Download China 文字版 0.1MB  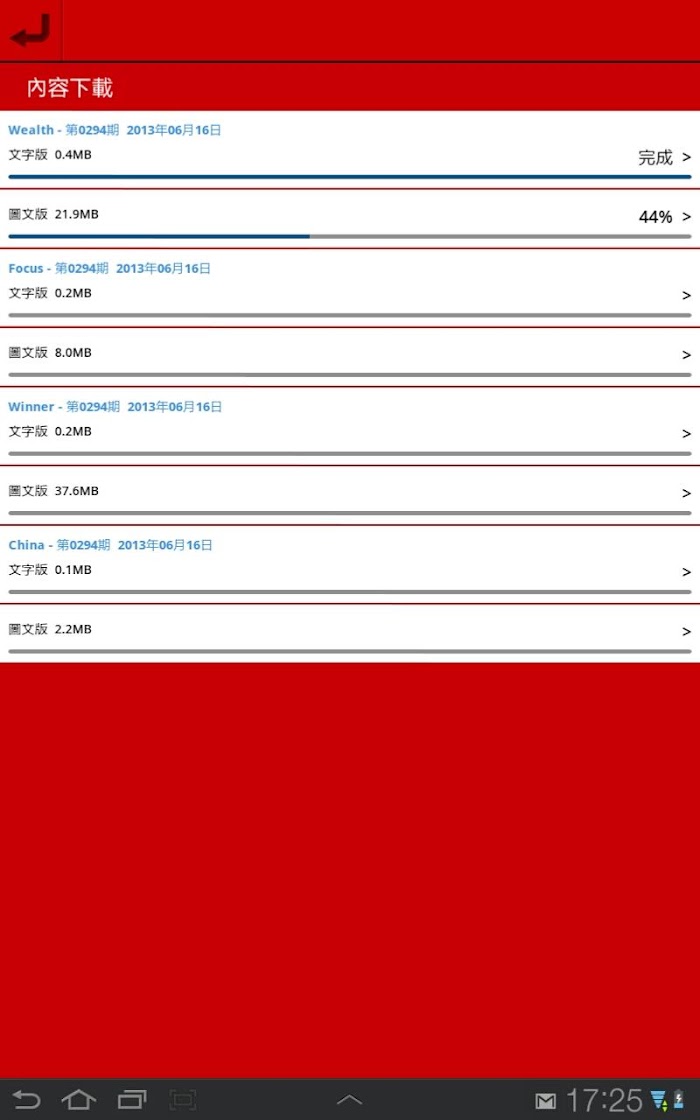(350, 564)
